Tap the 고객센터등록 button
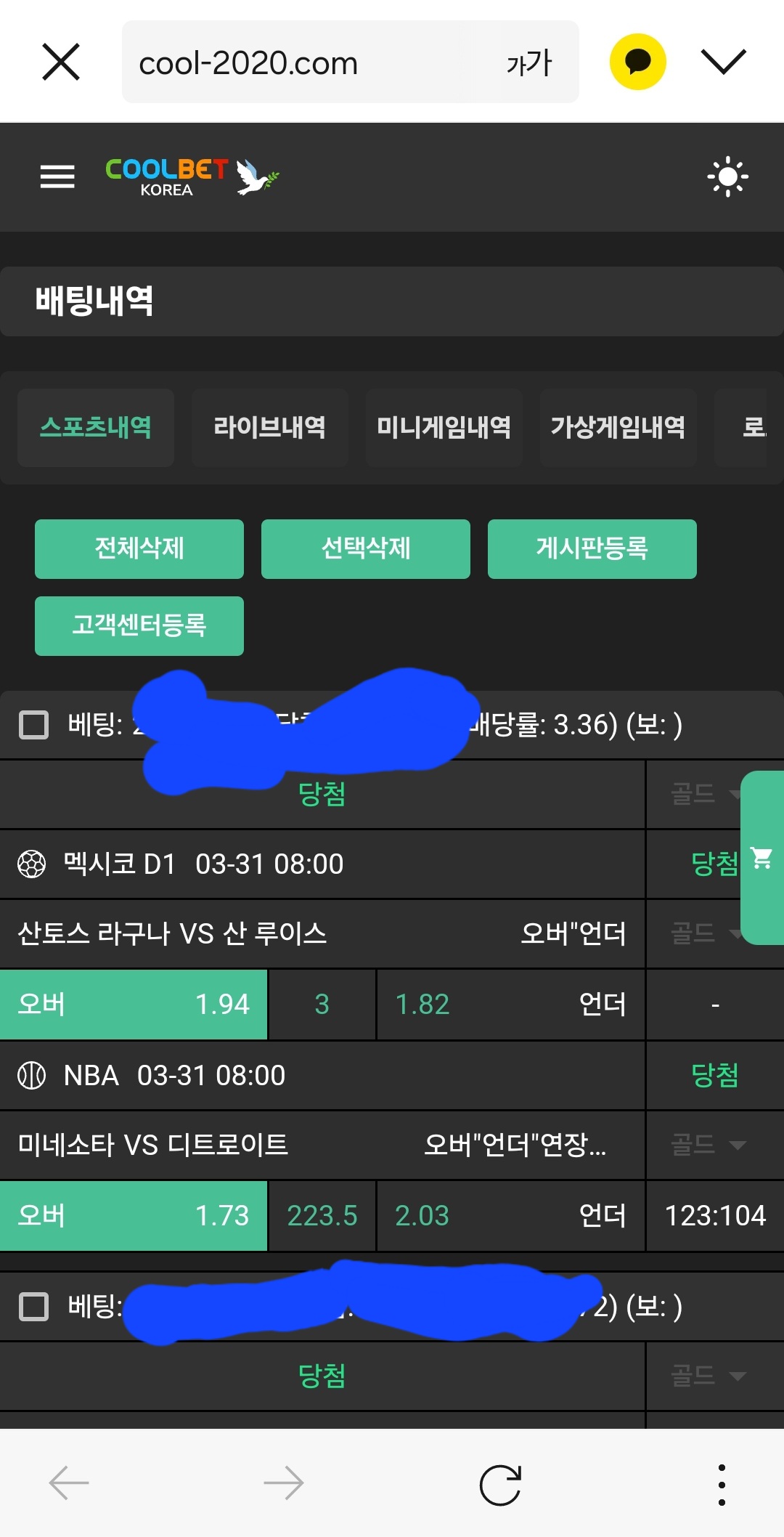The height and width of the screenshot is (1537, 784). click(x=139, y=625)
